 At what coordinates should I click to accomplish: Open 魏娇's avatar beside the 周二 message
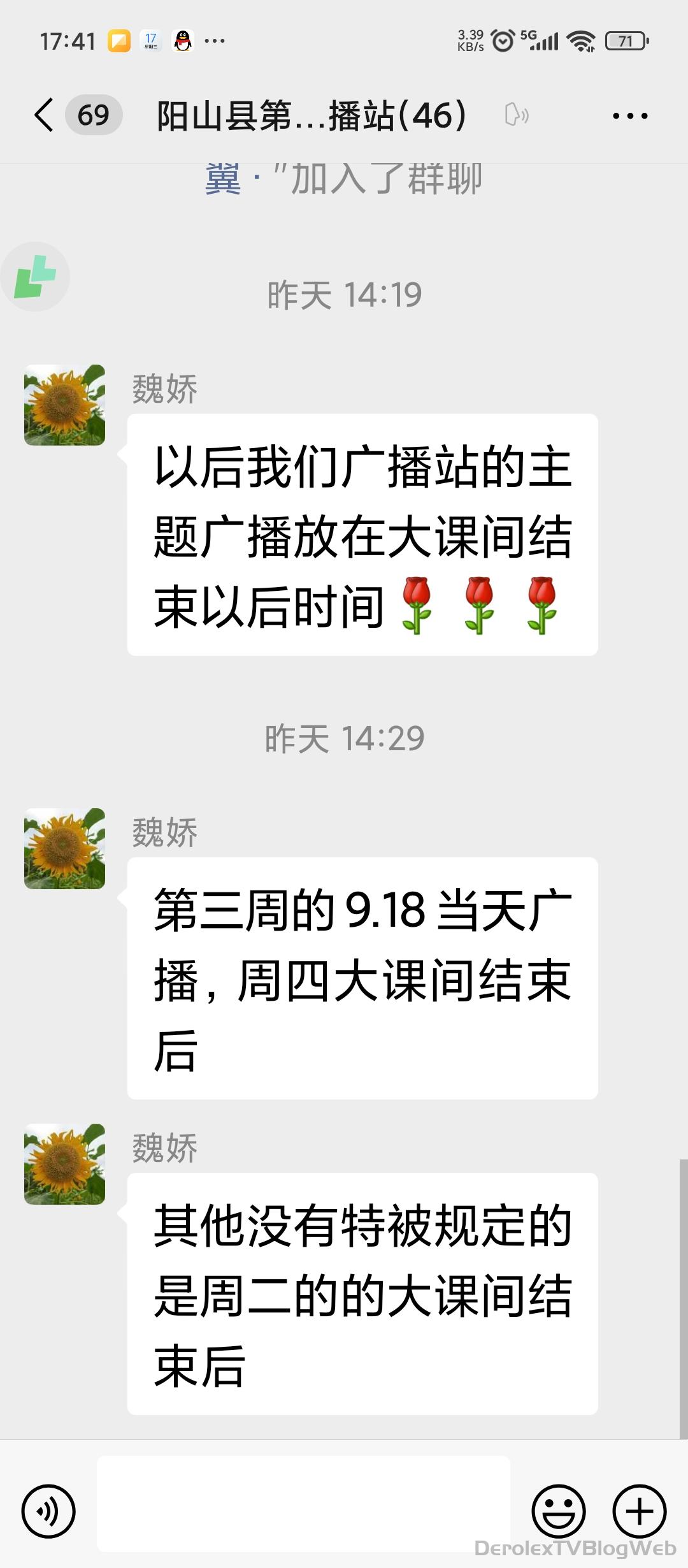pos(64,1164)
